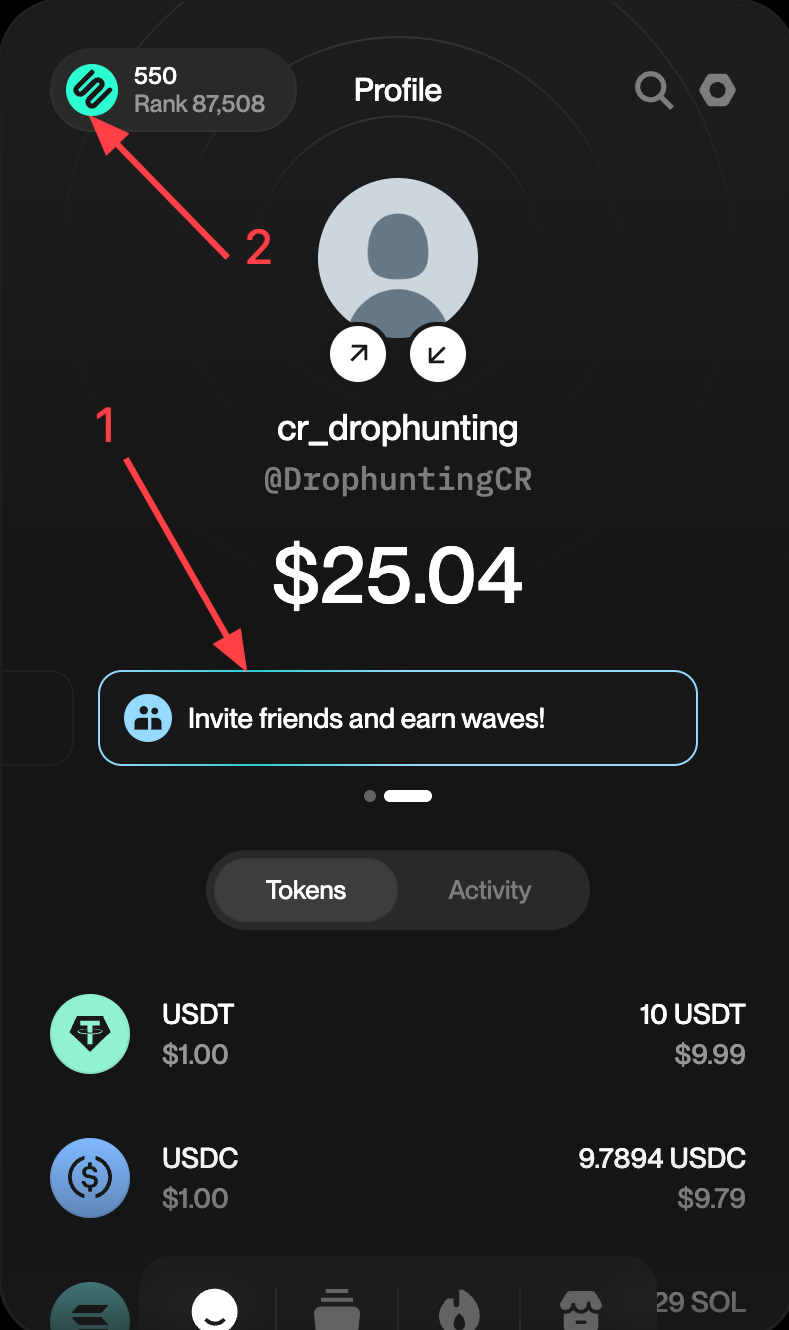This screenshot has width=789, height=1330.
Task: Switch to the Activity tab
Action: [x=489, y=890]
